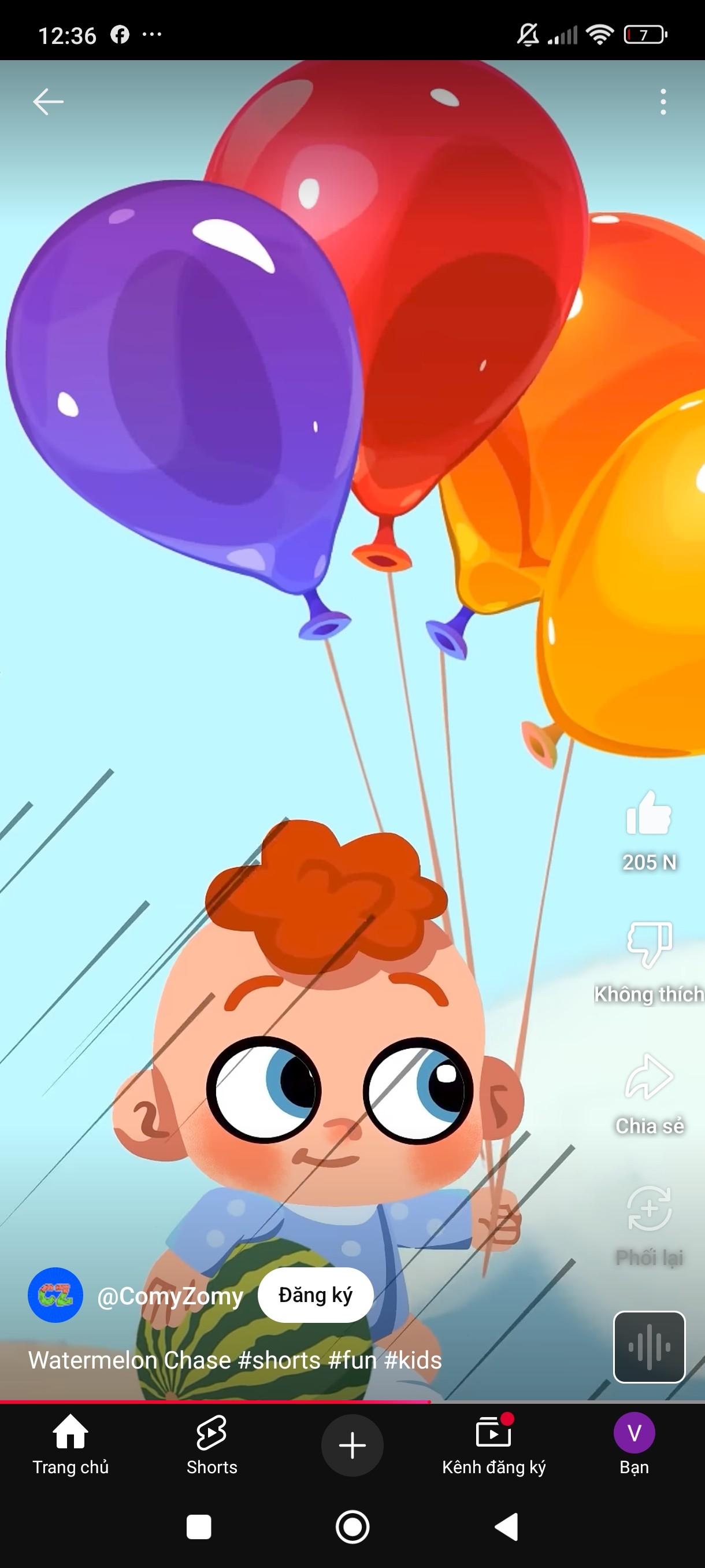705x1568 pixels.
Task: Tap the system home button
Action: [352, 1526]
